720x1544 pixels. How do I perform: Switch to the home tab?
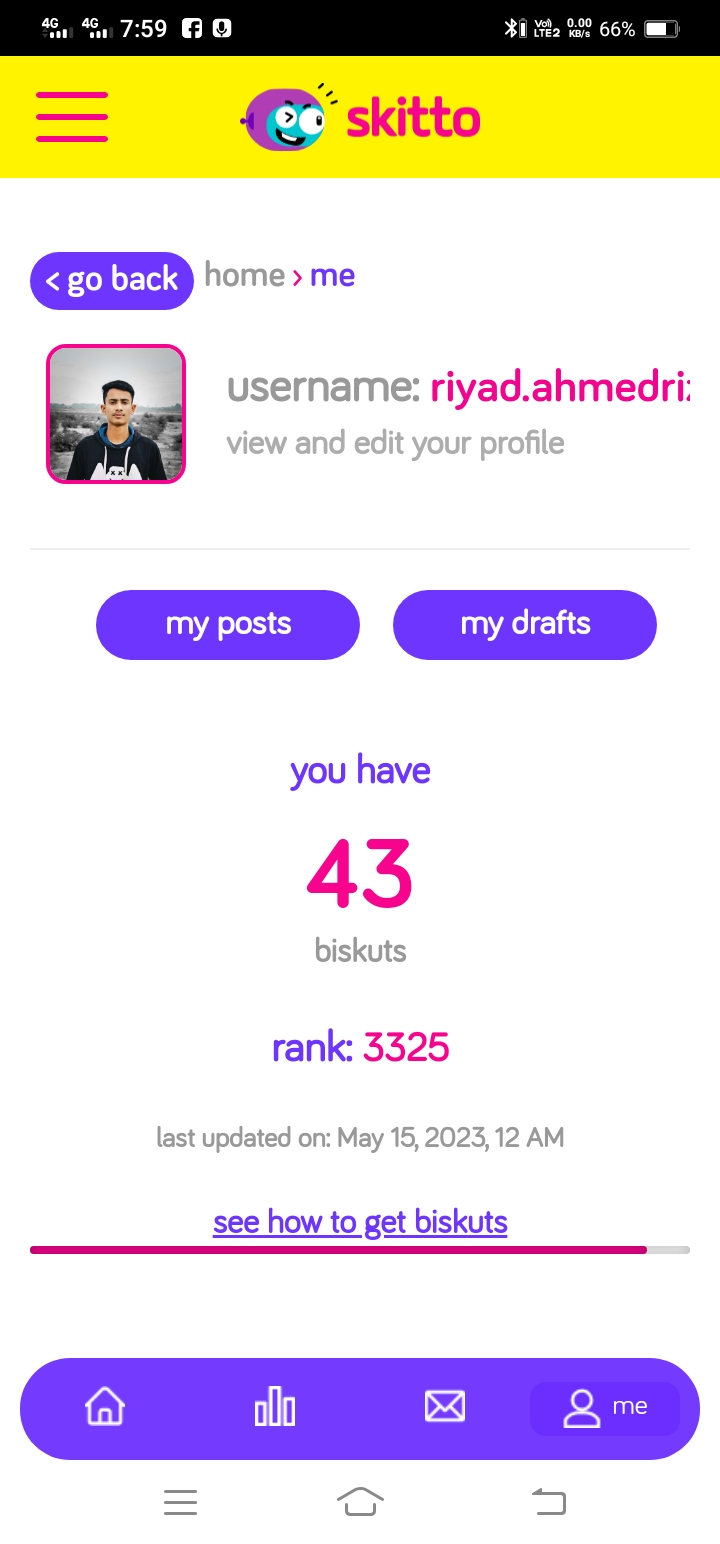(x=105, y=1408)
